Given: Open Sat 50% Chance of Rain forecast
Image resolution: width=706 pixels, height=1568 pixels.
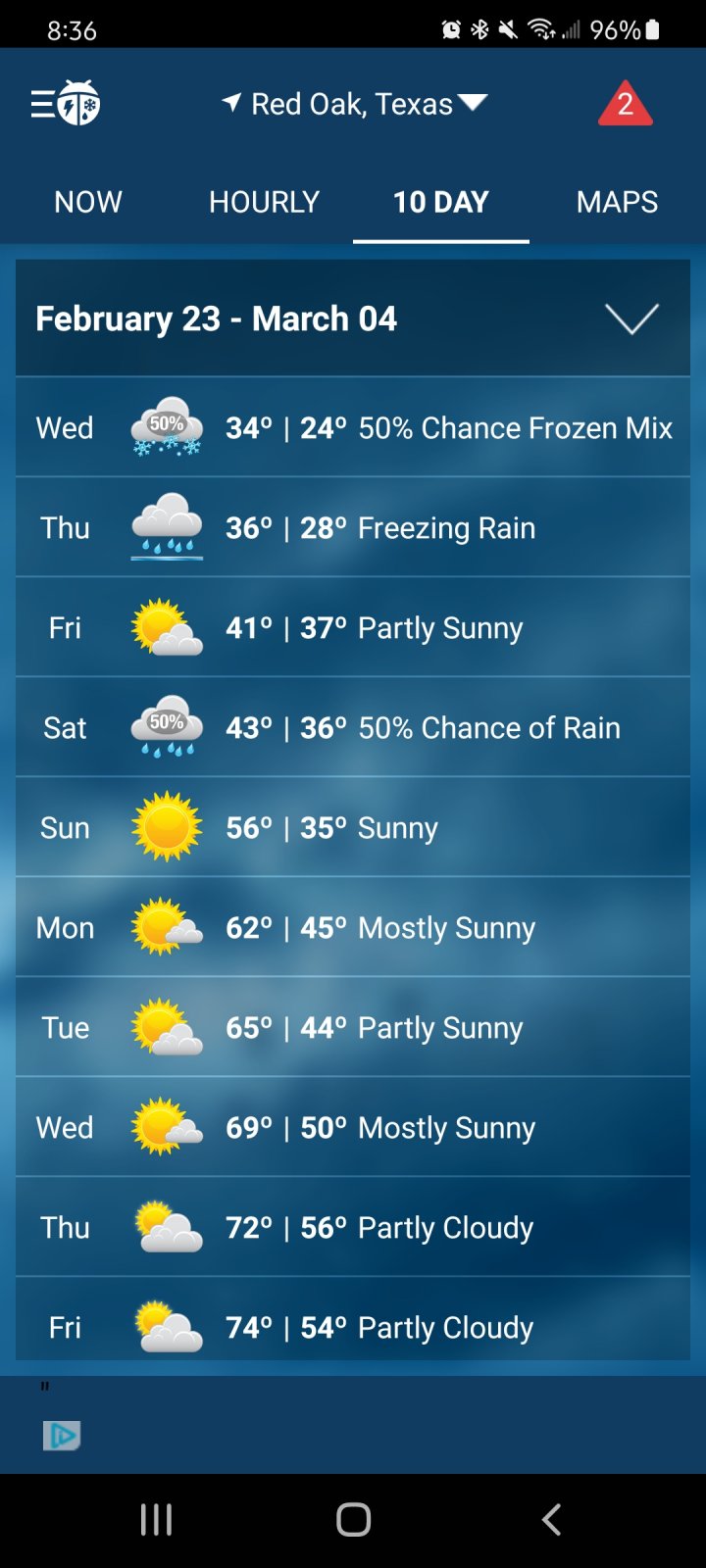Looking at the screenshot, I should [353, 727].
